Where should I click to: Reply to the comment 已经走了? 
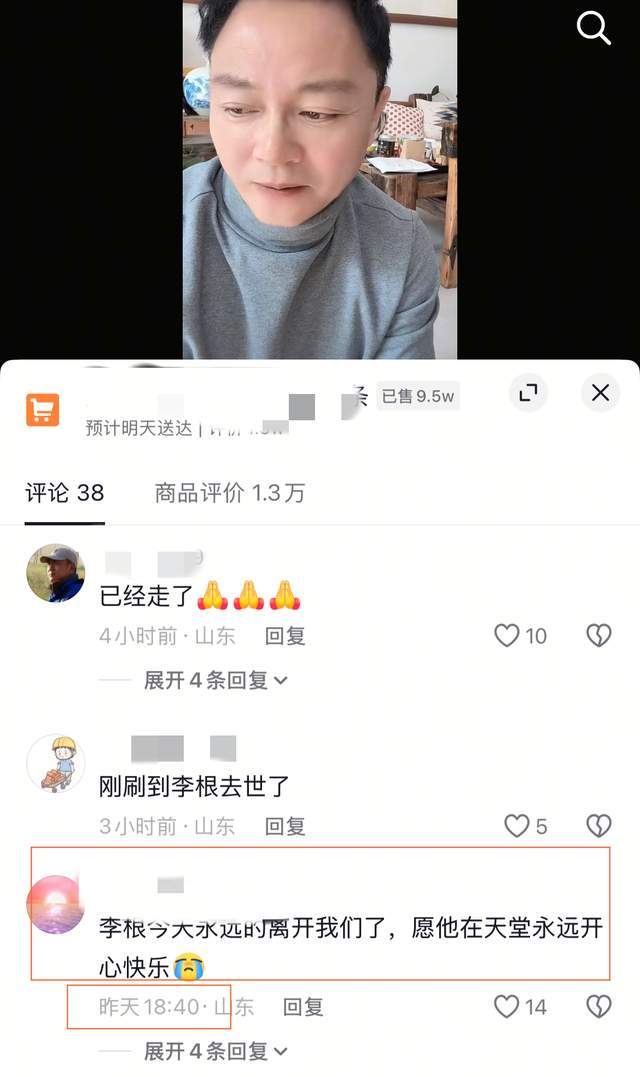[x=285, y=636]
